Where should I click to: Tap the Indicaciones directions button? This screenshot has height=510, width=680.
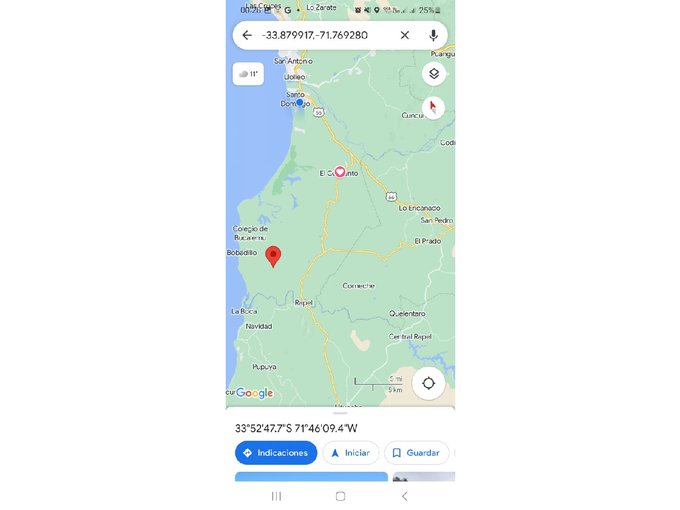pos(275,453)
